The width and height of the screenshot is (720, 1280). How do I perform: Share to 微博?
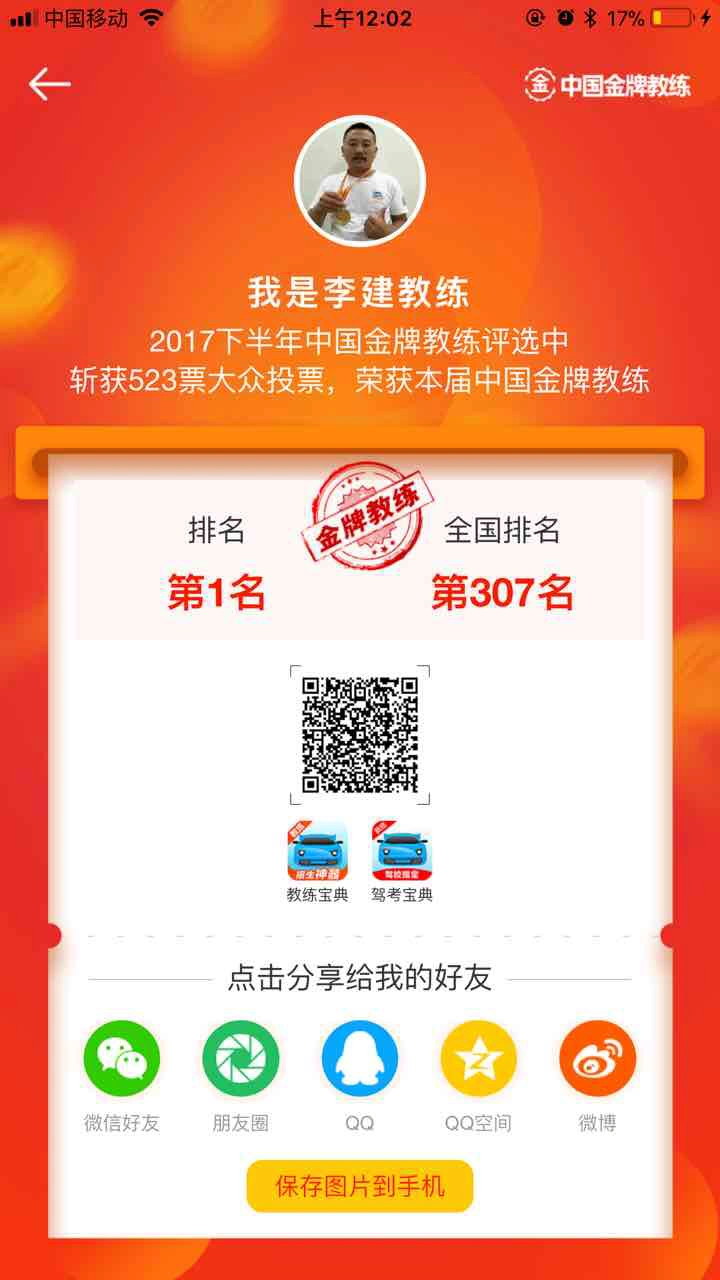(597, 1059)
